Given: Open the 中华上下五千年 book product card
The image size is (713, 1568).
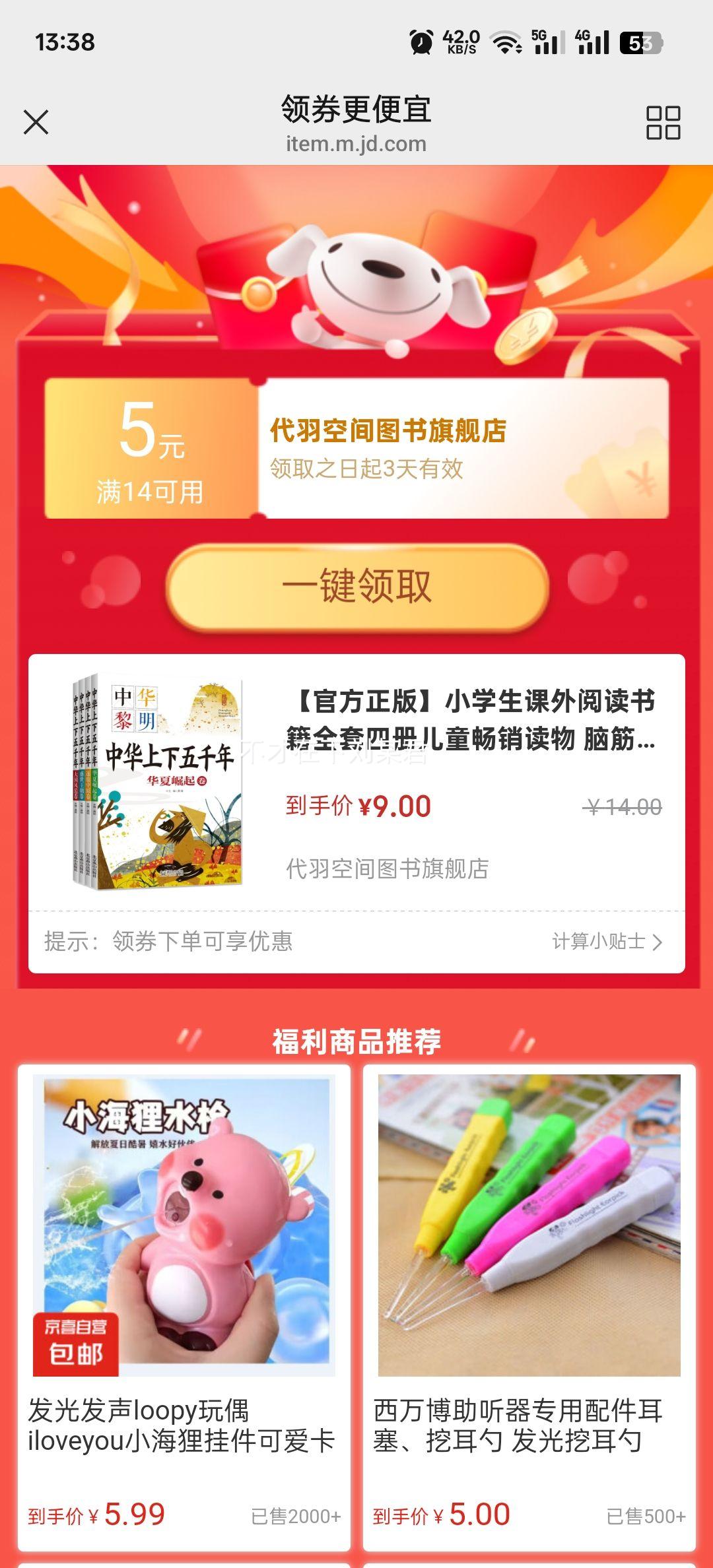Looking at the screenshot, I should click(356, 782).
